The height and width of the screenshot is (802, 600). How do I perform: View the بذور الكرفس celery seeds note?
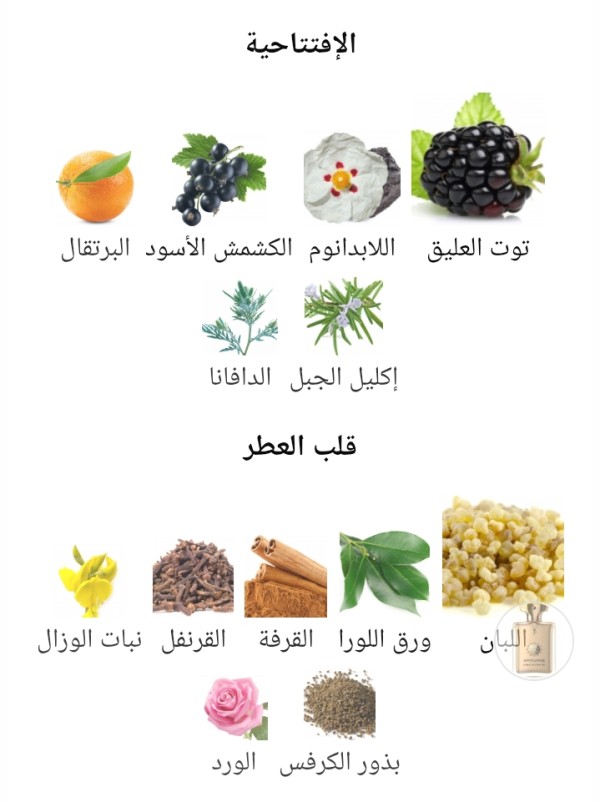click(x=339, y=704)
